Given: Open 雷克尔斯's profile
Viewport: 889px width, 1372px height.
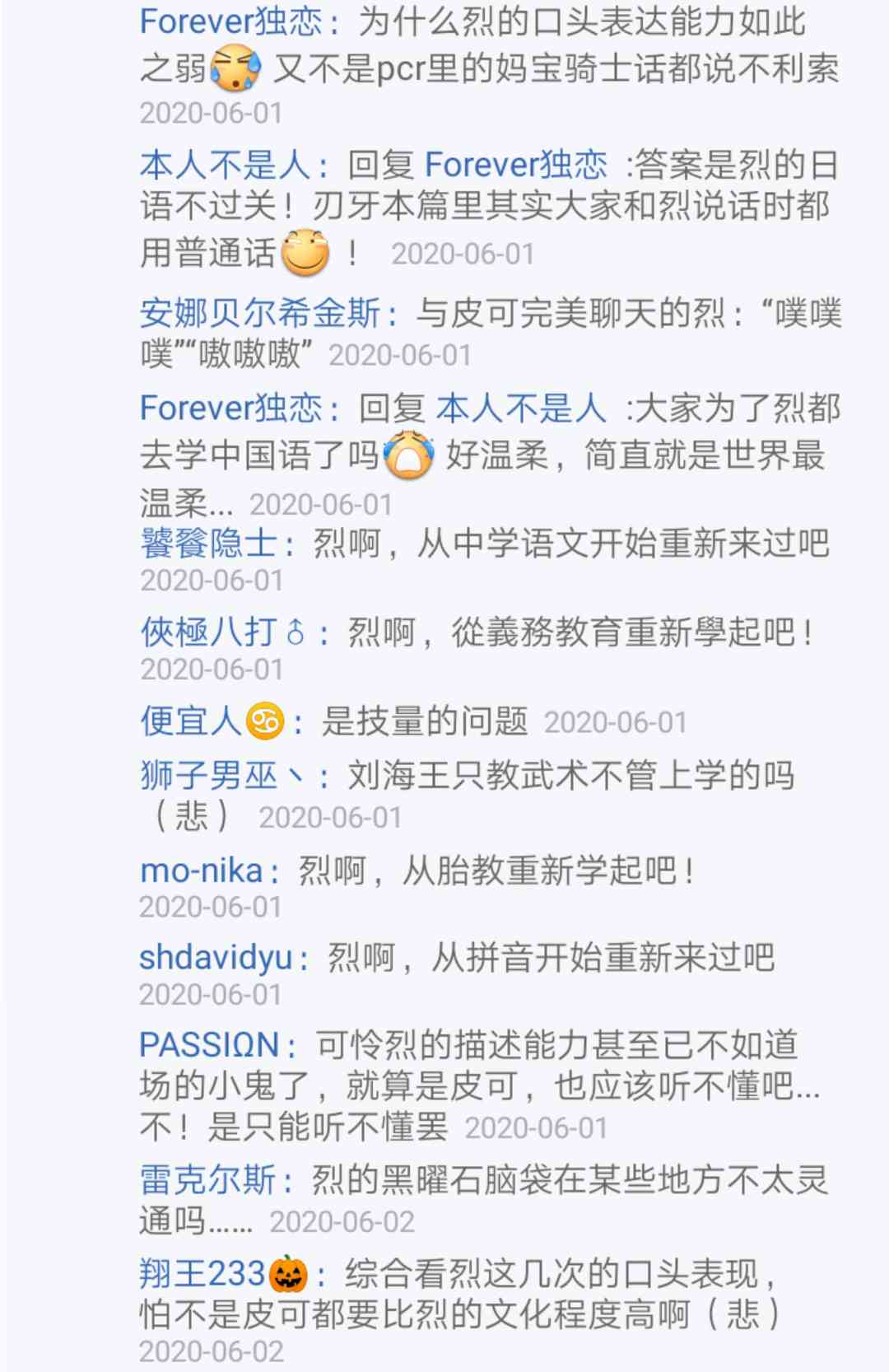Looking at the screenshot, I should coord(208,1180).
